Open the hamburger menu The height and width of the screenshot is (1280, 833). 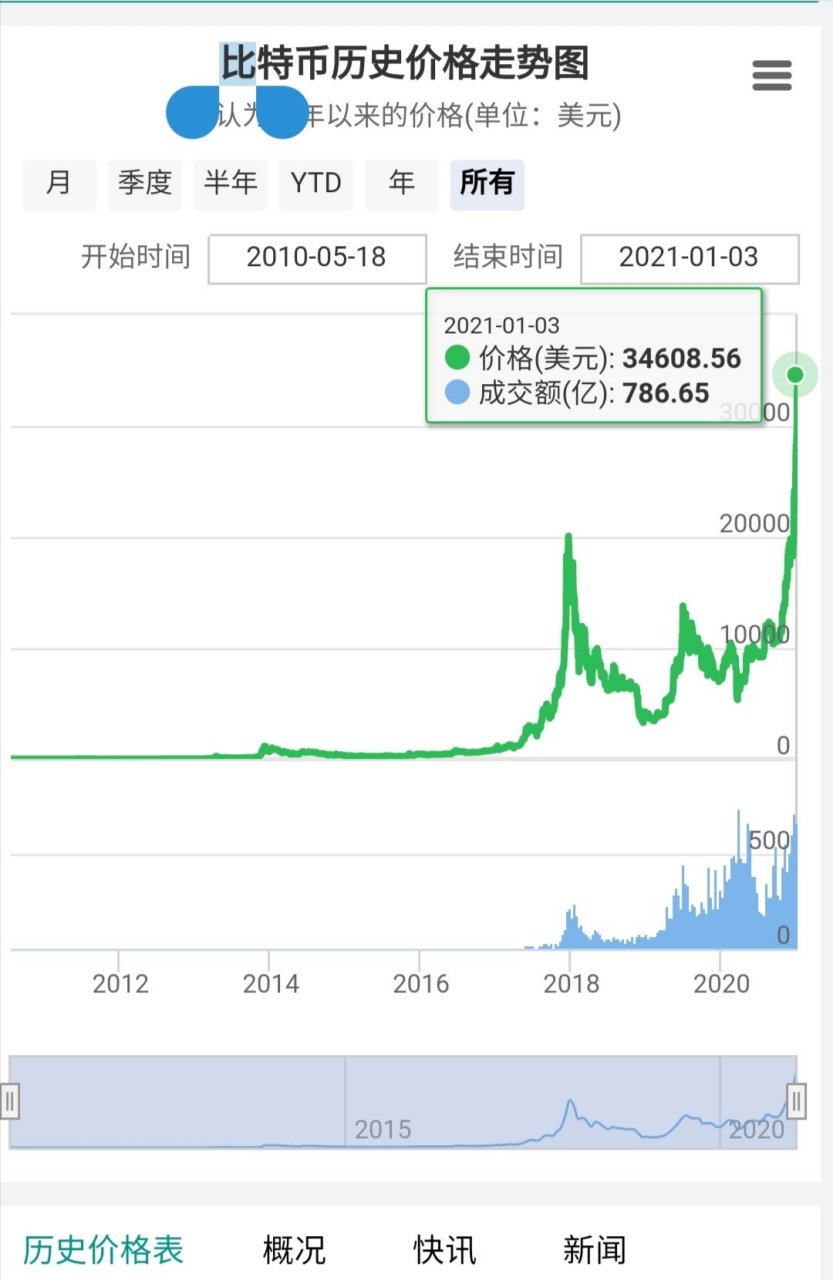pos(771,75)
